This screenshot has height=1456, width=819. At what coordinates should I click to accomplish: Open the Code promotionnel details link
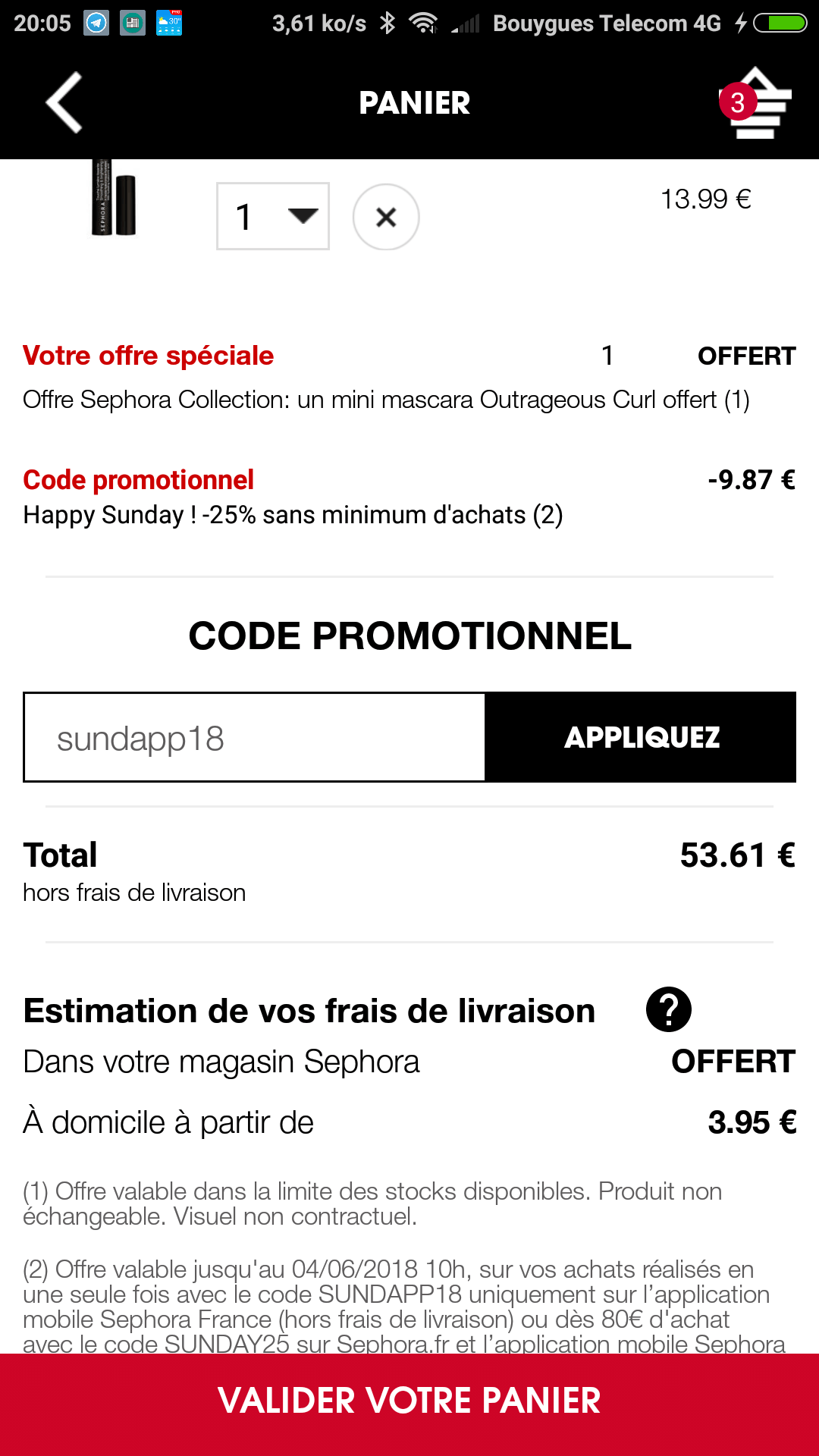(x=139, y=479)
